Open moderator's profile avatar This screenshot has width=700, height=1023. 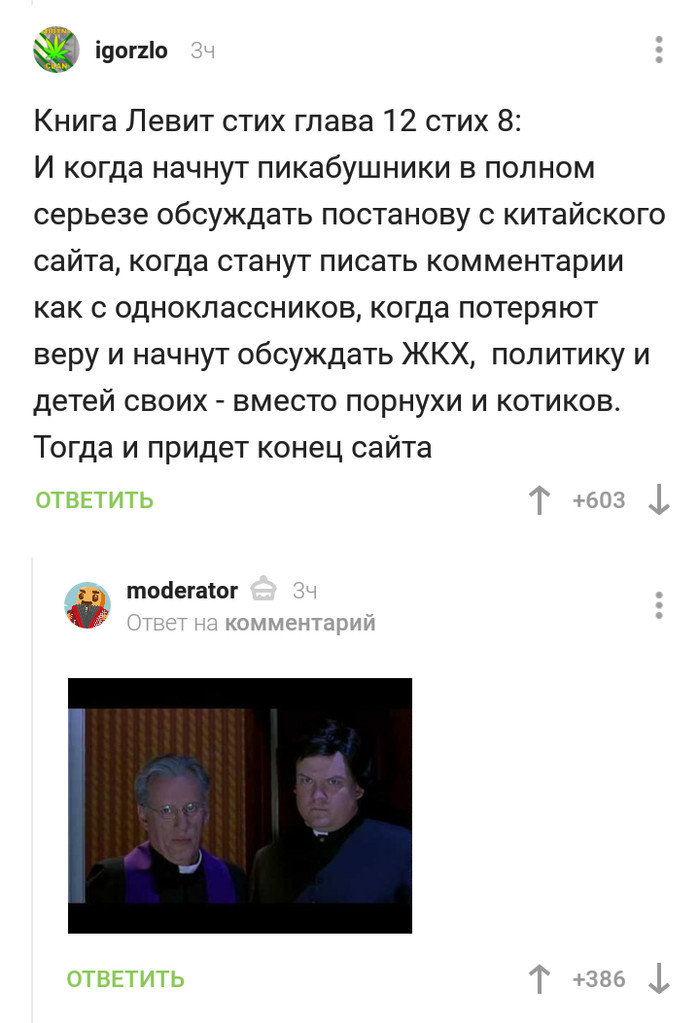pyautogui.click(x=88, y=605)
